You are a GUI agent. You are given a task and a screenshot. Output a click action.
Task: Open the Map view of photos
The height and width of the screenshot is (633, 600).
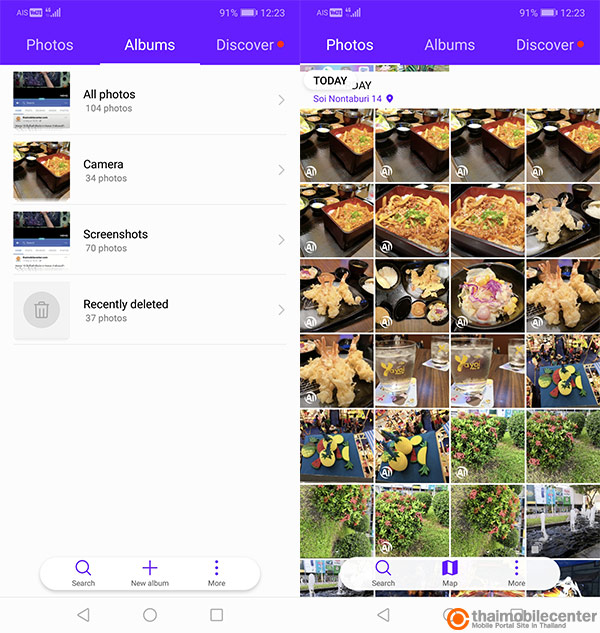[450, 573]
